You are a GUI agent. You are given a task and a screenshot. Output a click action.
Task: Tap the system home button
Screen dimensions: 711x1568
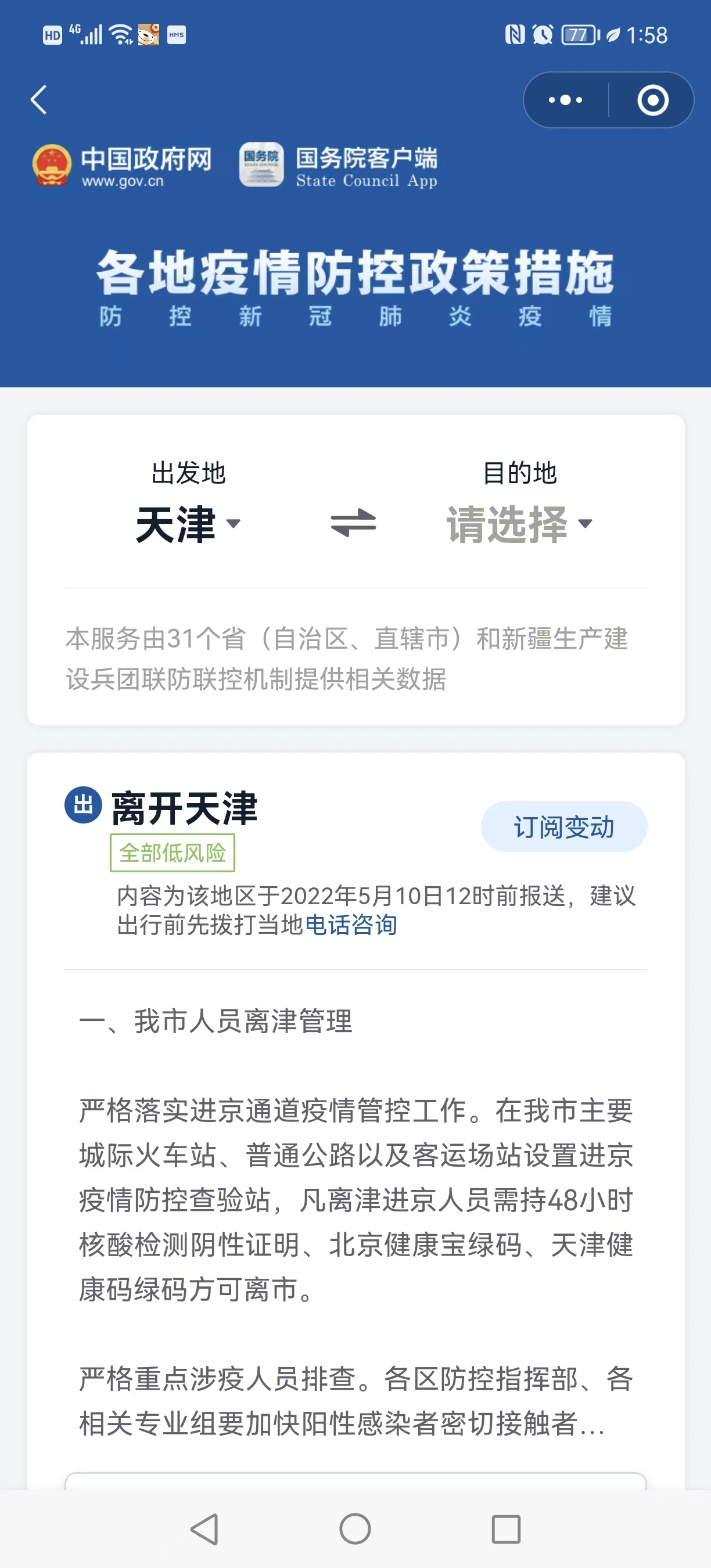tap(355, 1529)
